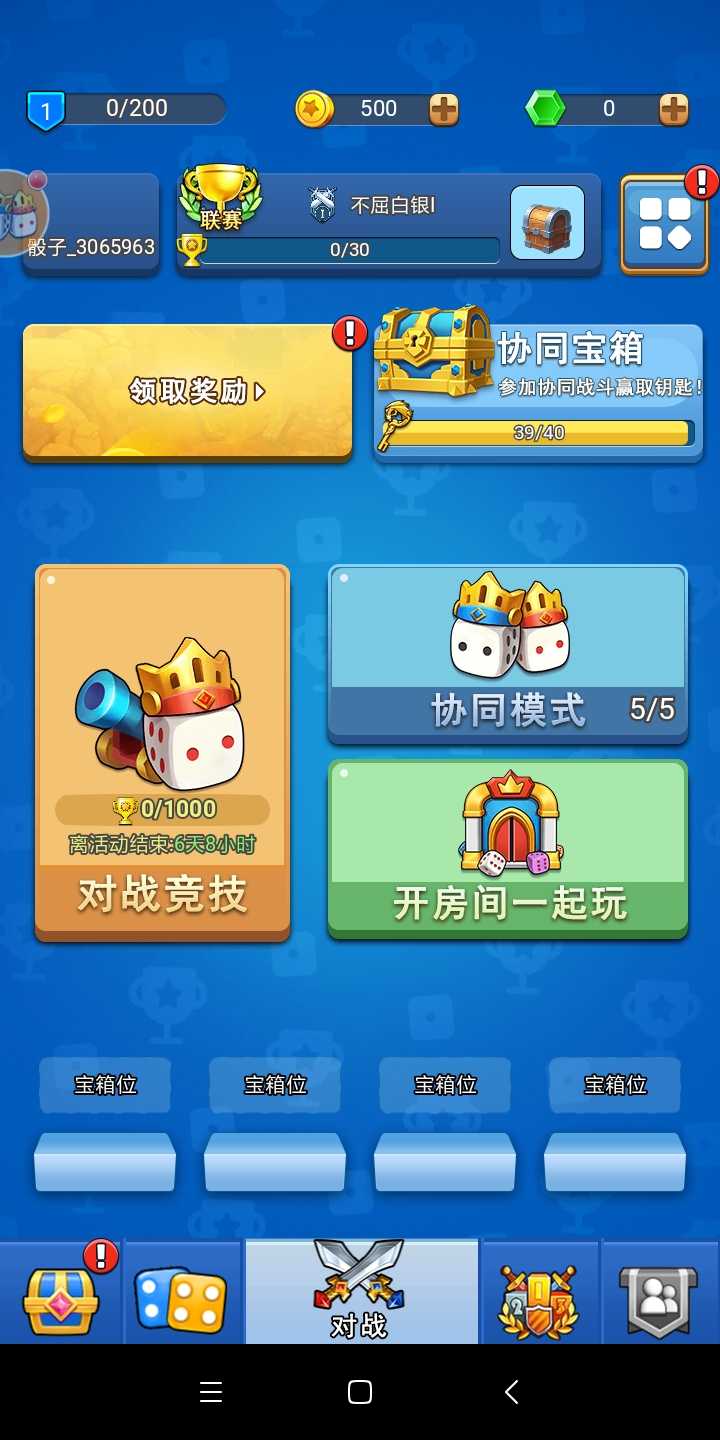Enter 对战竞技 battle arena mode
Viewport: 720px width, 1440px height.
[x=162, y=750]
